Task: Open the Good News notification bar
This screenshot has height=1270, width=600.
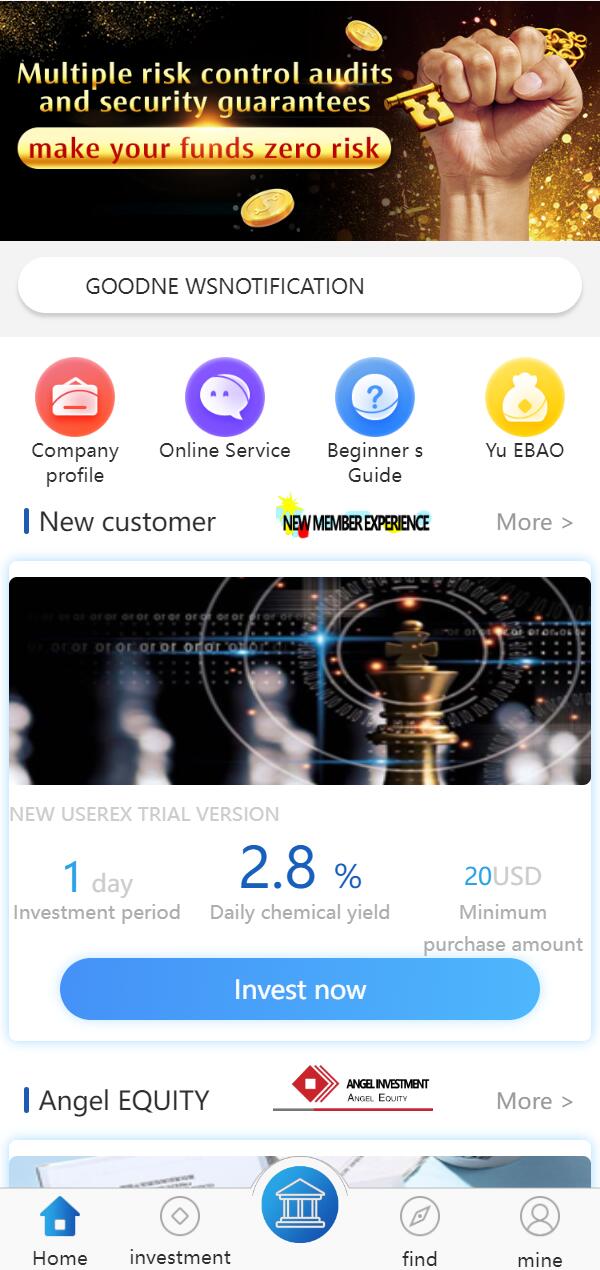Action: click(x=300, y=286)
